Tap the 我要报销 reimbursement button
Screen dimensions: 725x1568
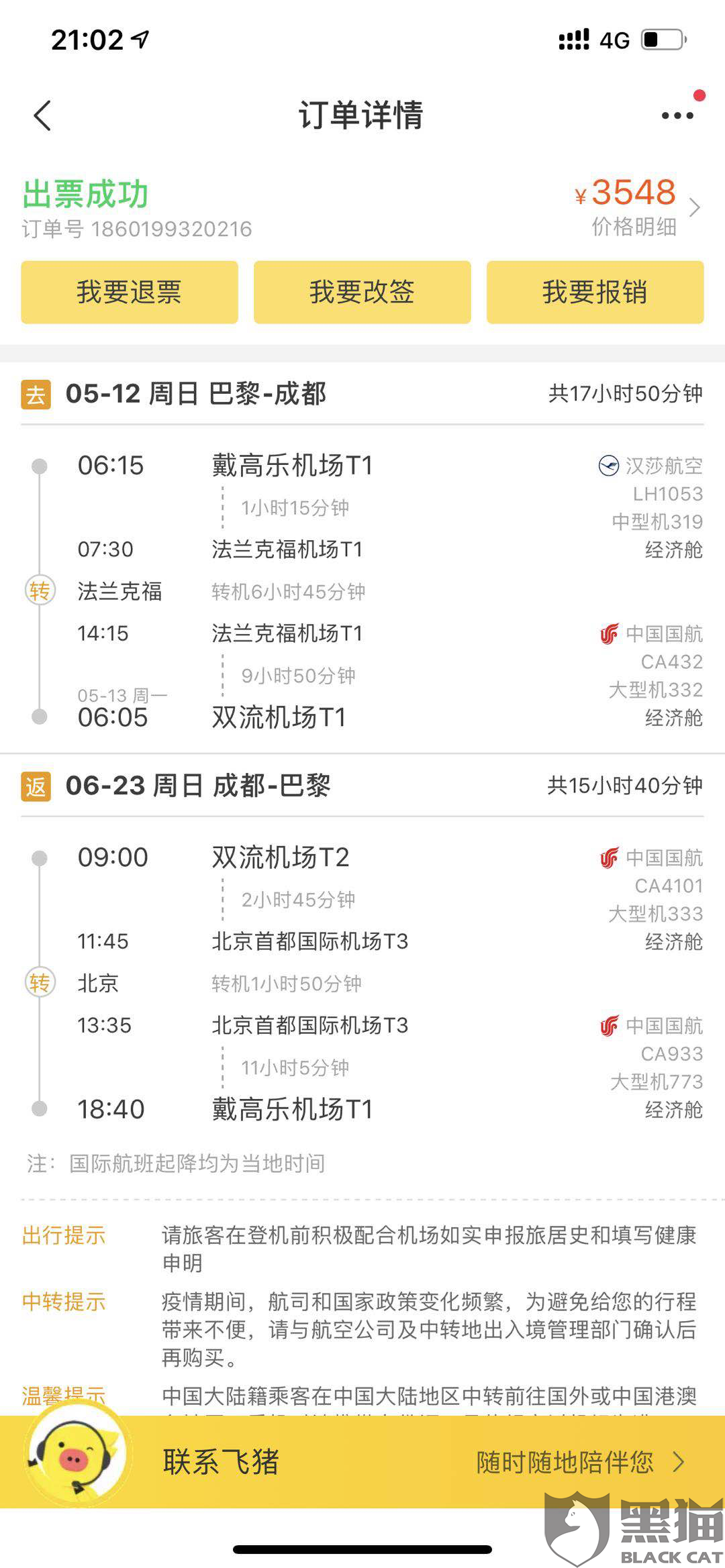click(597, 292)
